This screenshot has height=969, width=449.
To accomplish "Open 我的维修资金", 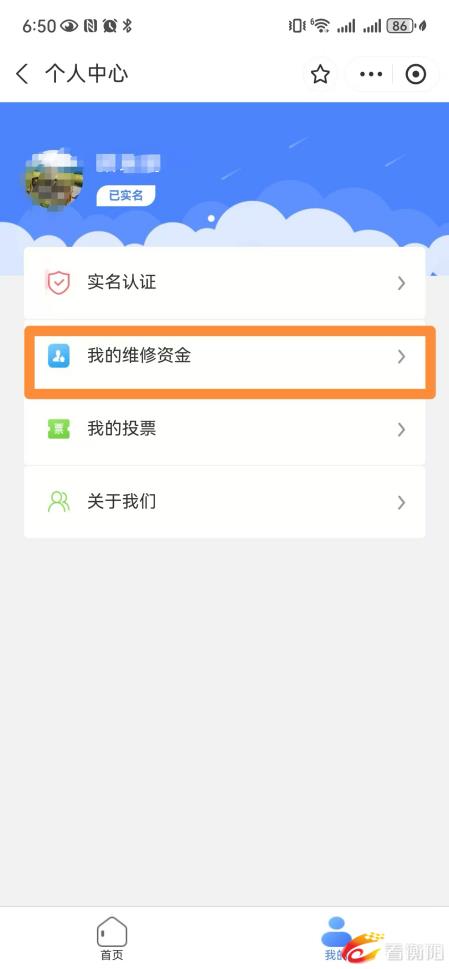I will click(224, 356).
